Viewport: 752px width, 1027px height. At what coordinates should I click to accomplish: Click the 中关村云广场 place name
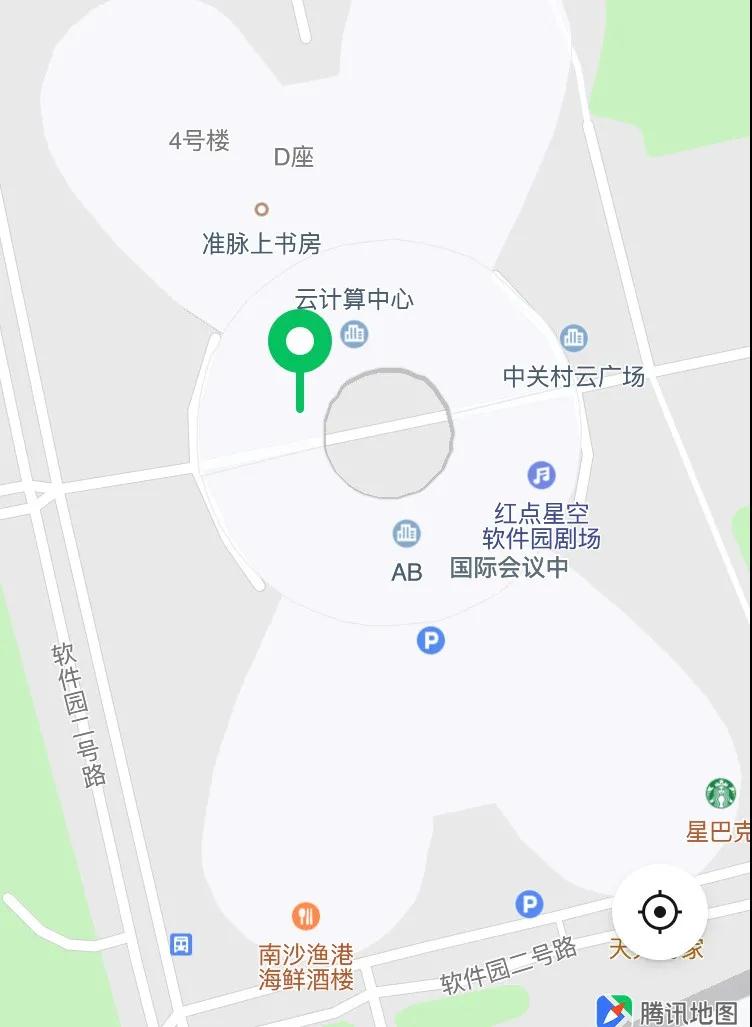click(574, 376)
